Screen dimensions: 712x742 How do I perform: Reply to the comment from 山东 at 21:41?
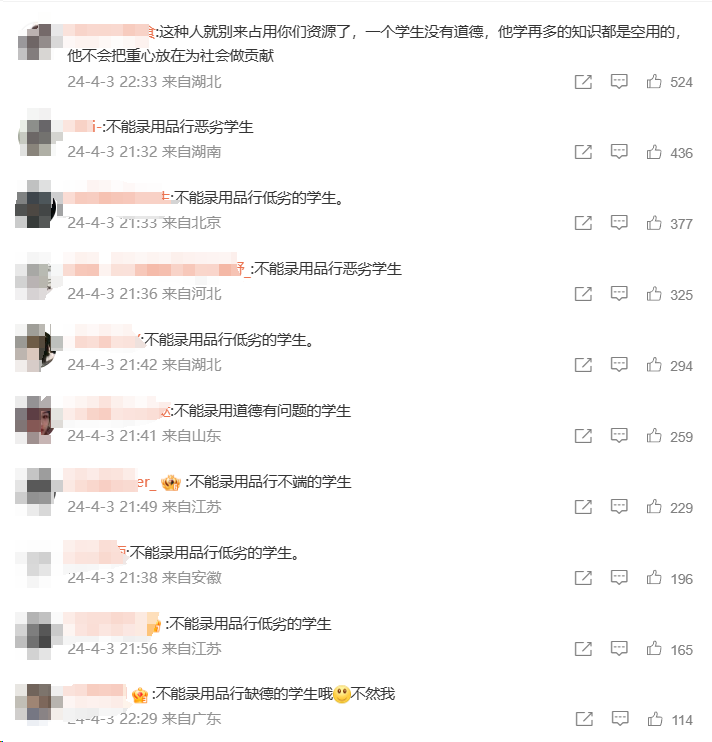[619, 436]
